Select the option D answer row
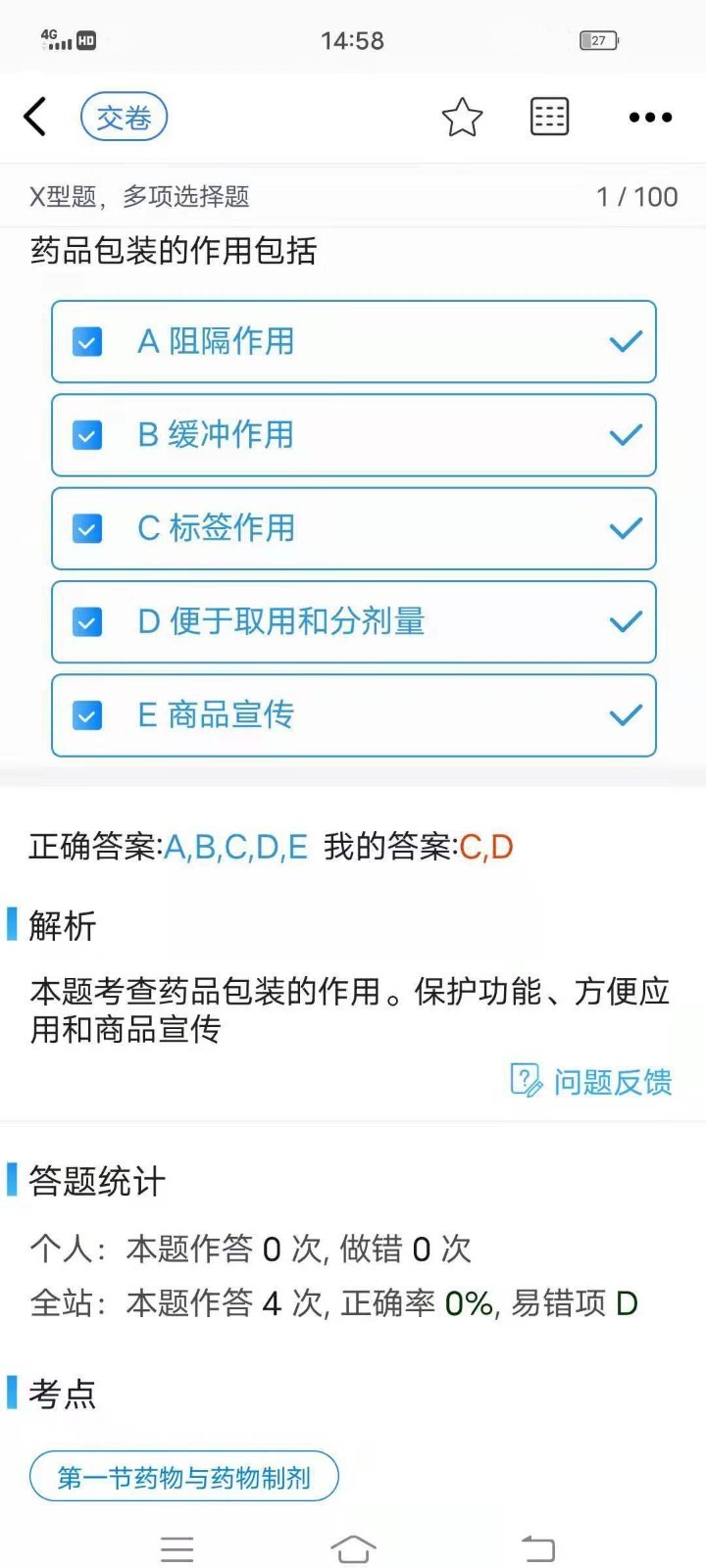 tap(353, 621)
